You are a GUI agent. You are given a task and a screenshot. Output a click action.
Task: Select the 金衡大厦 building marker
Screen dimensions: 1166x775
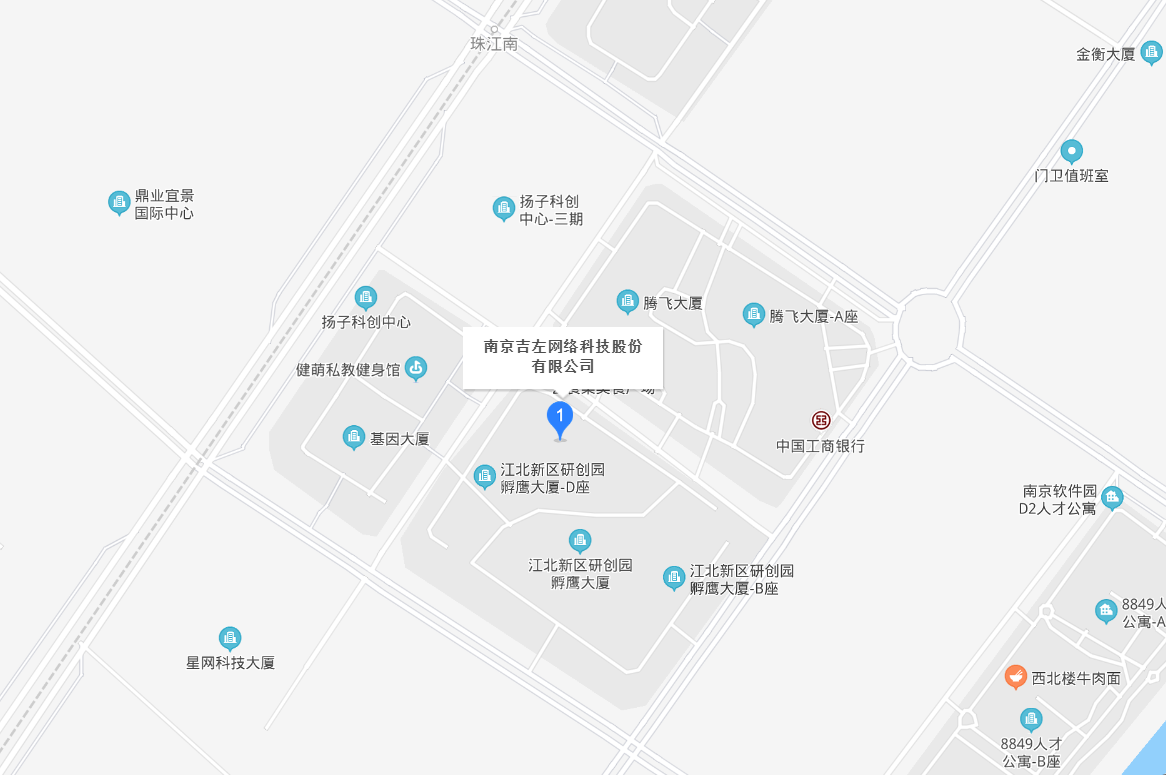1152,53
